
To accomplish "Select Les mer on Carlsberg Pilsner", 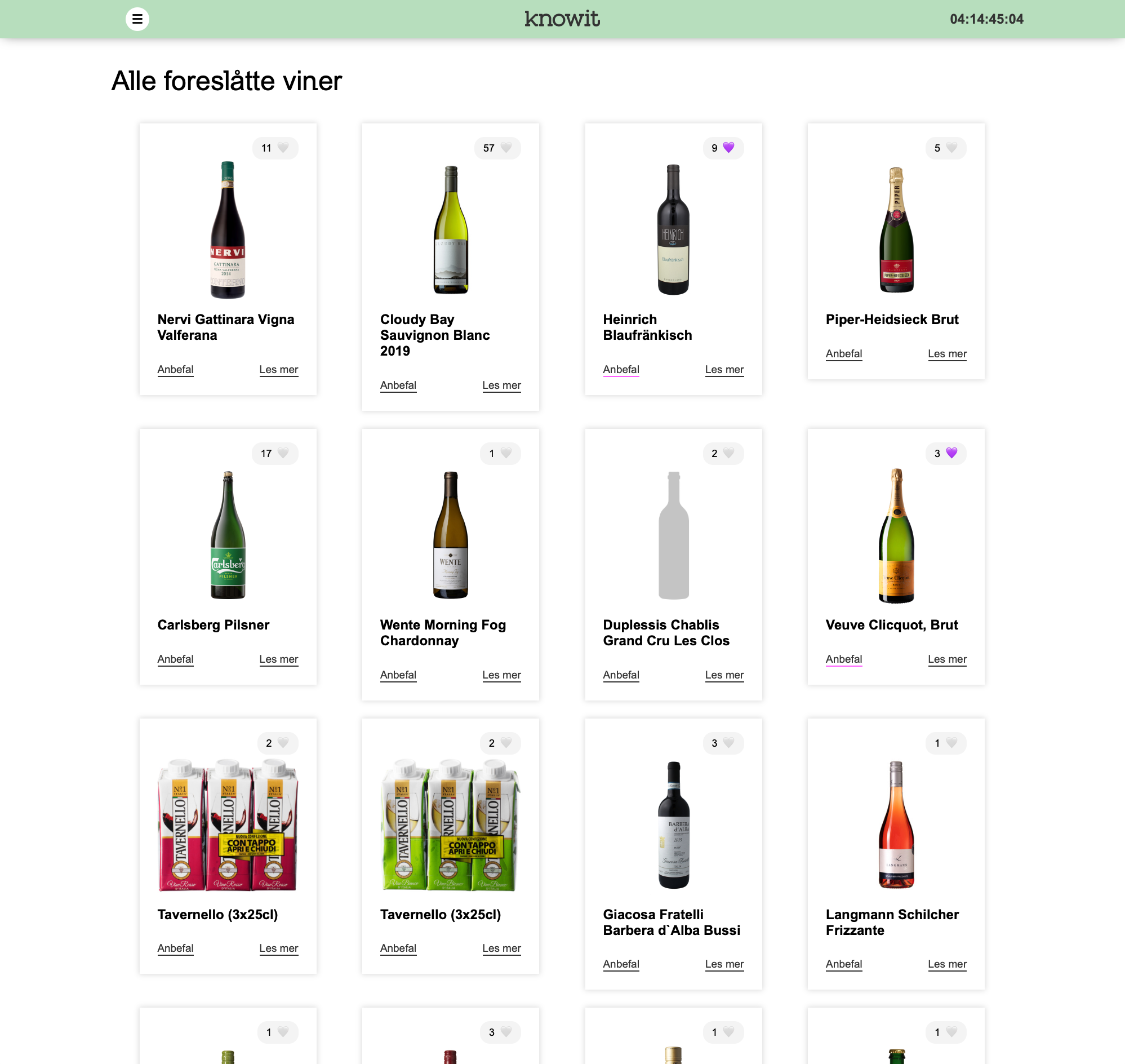I will click(x=278, y=659).
